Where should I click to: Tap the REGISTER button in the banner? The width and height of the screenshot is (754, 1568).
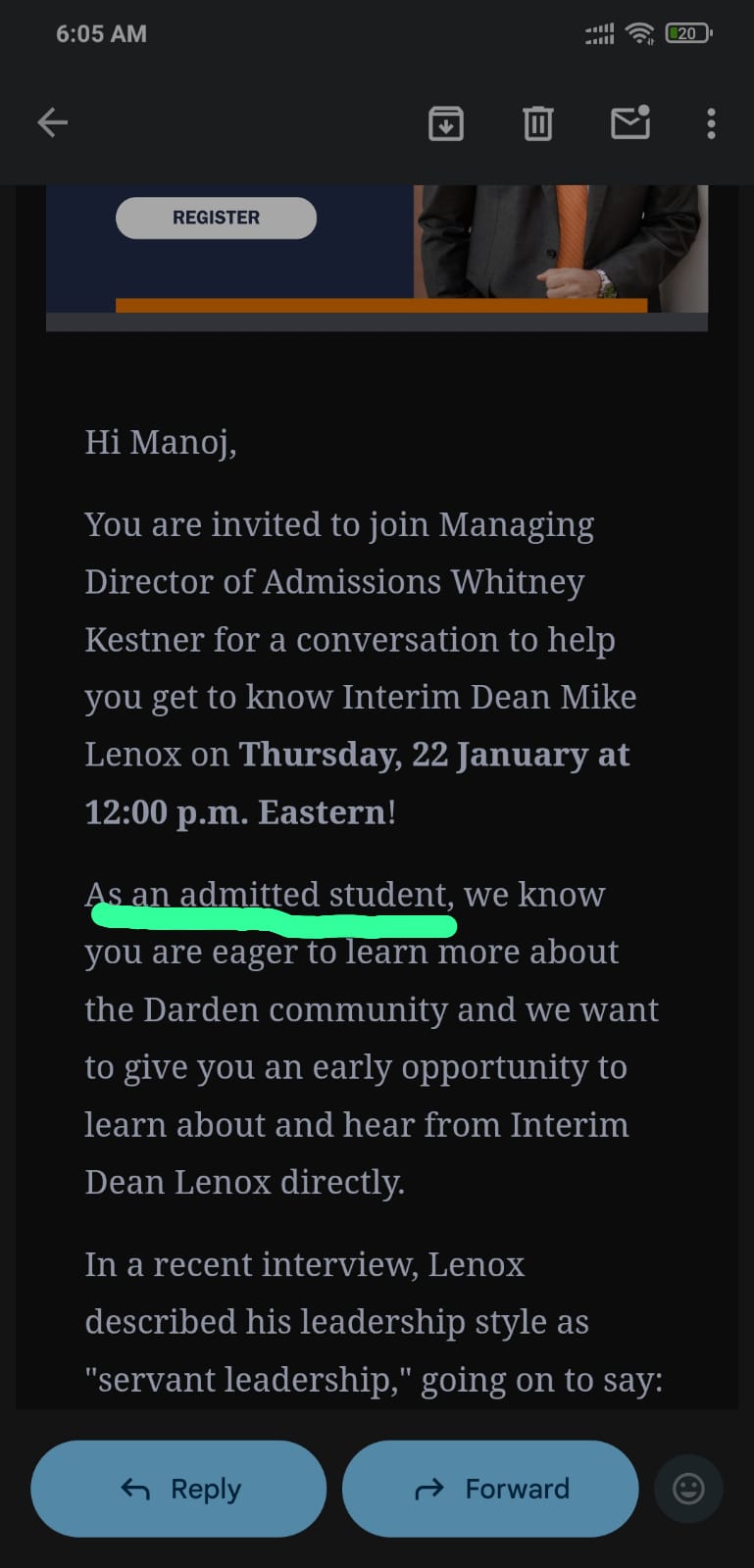pyautogui.click(x=216, y=218)
